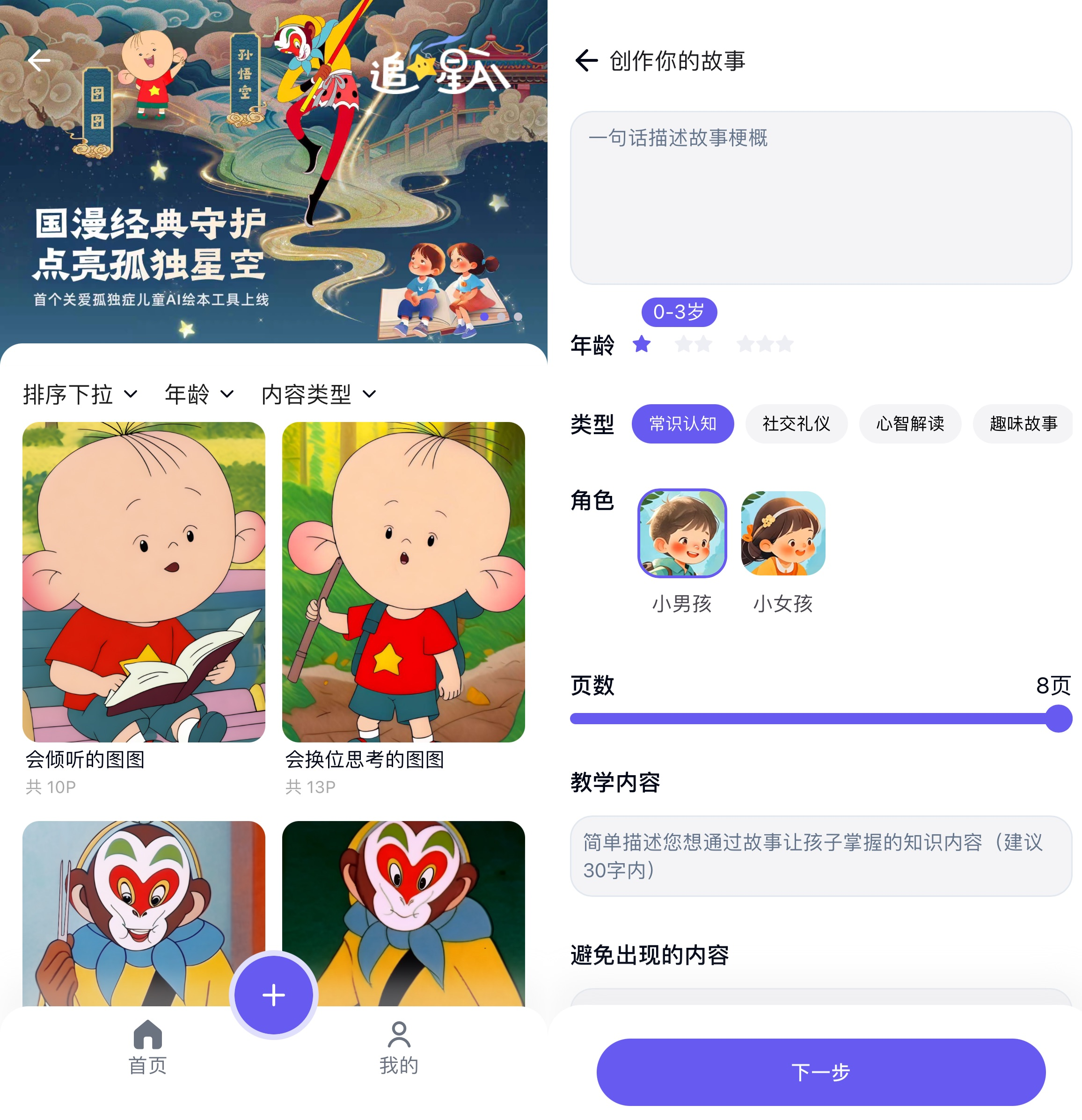Choose the 社交礼仪 type chip
The width and height of the screenshot is (1082, 1120).
(796, 423)
